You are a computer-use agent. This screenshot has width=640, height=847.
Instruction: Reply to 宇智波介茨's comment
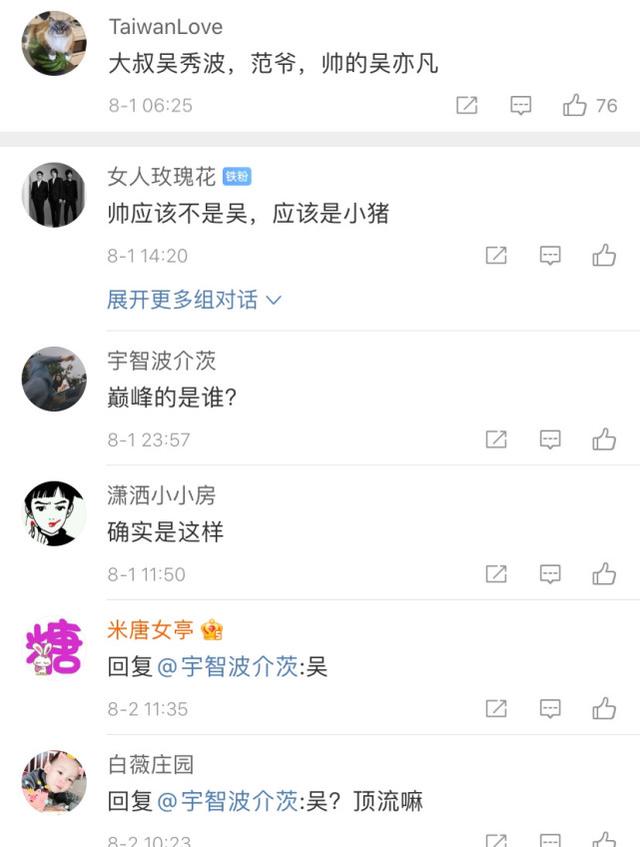point(550,439)
